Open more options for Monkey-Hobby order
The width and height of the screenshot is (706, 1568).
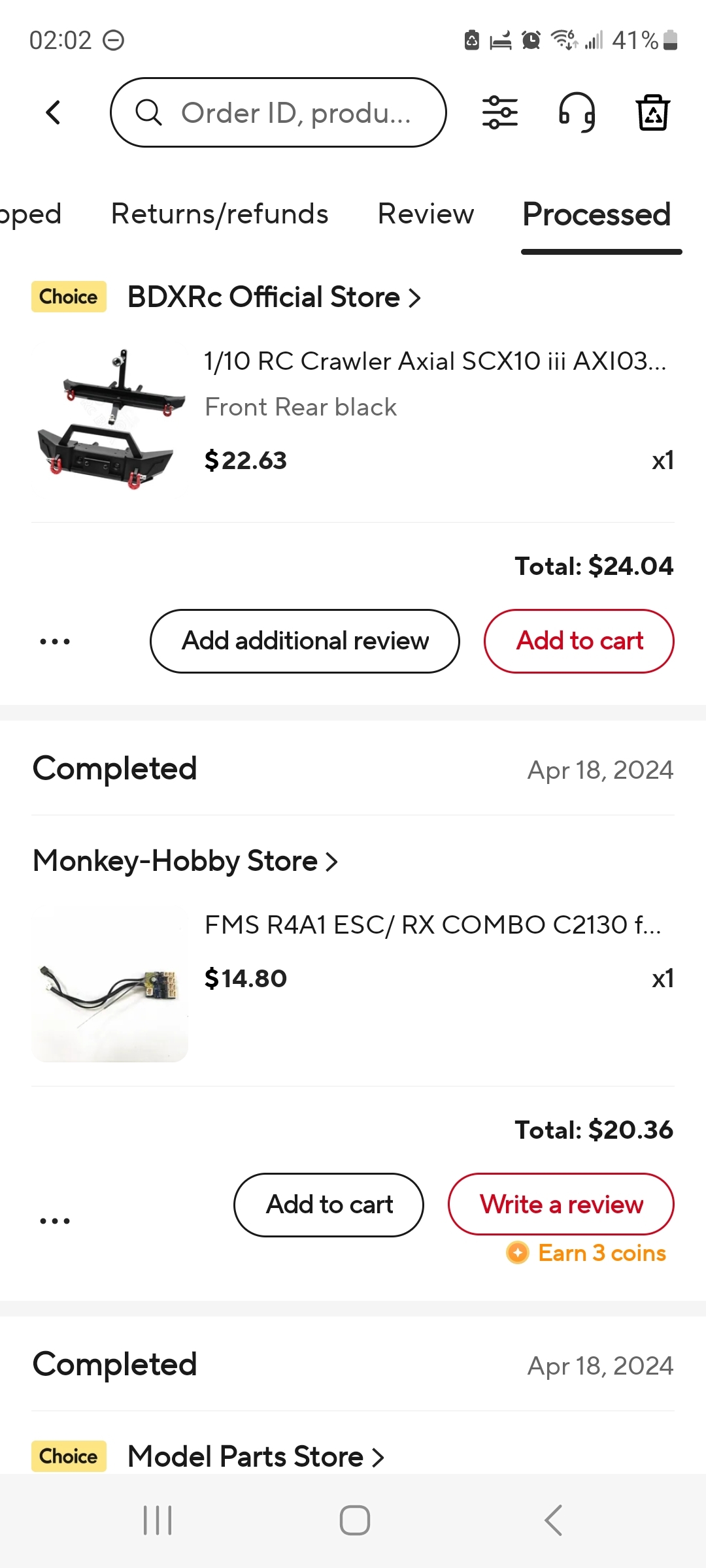tap(55, 1220)
